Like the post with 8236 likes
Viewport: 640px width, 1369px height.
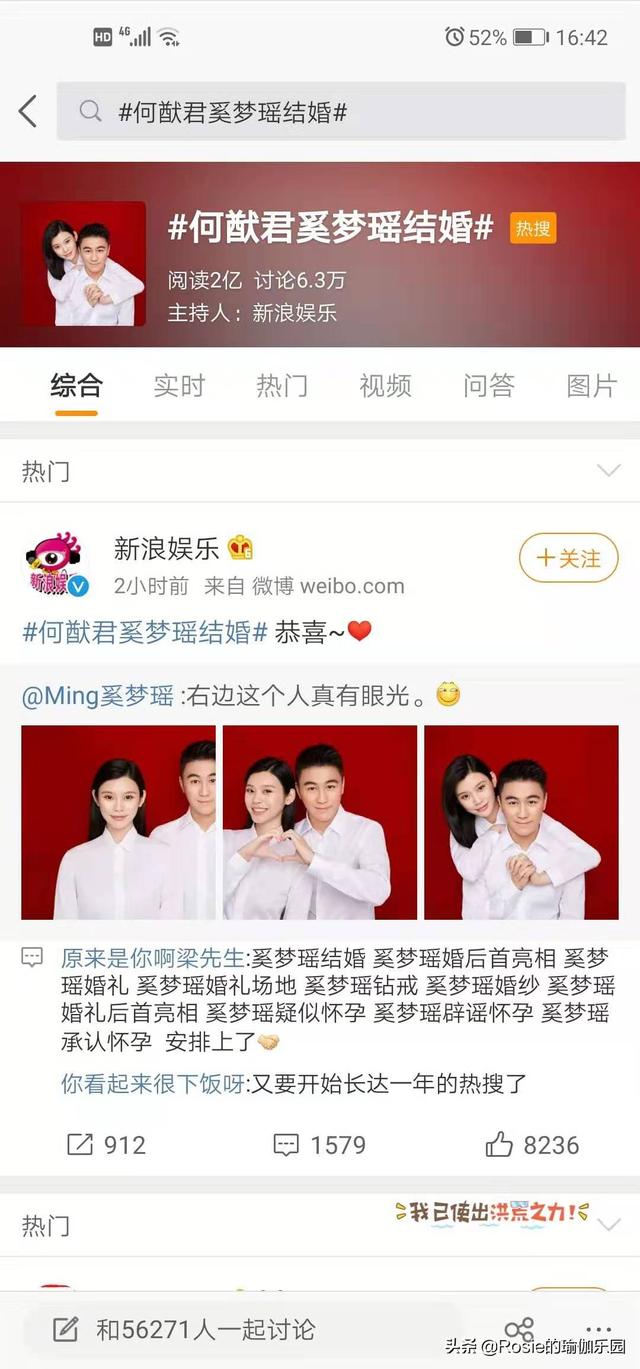(x=532, y=1145)
